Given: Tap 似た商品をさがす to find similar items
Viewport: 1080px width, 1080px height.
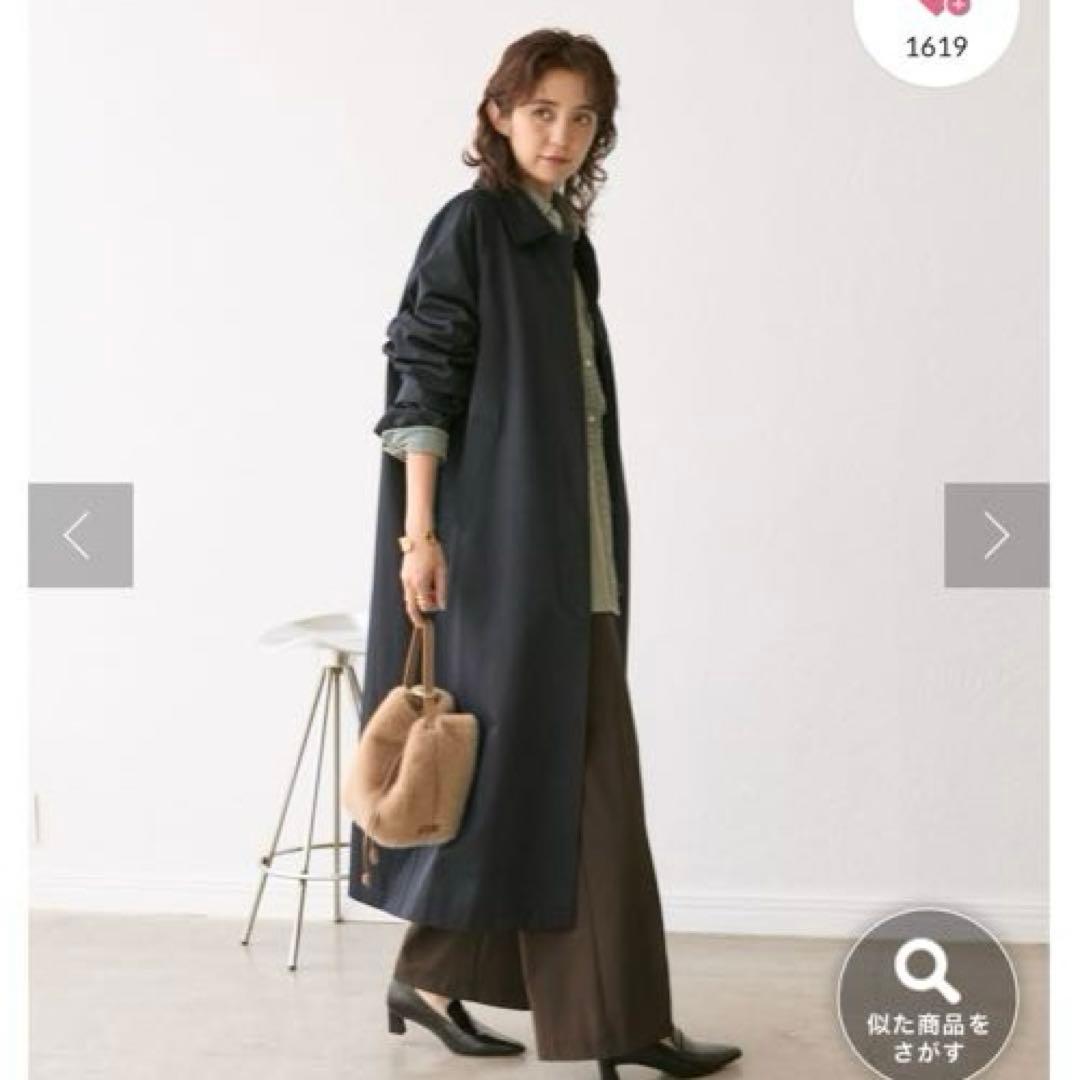Looking at the screenshot, I should [x=927, y=994].
